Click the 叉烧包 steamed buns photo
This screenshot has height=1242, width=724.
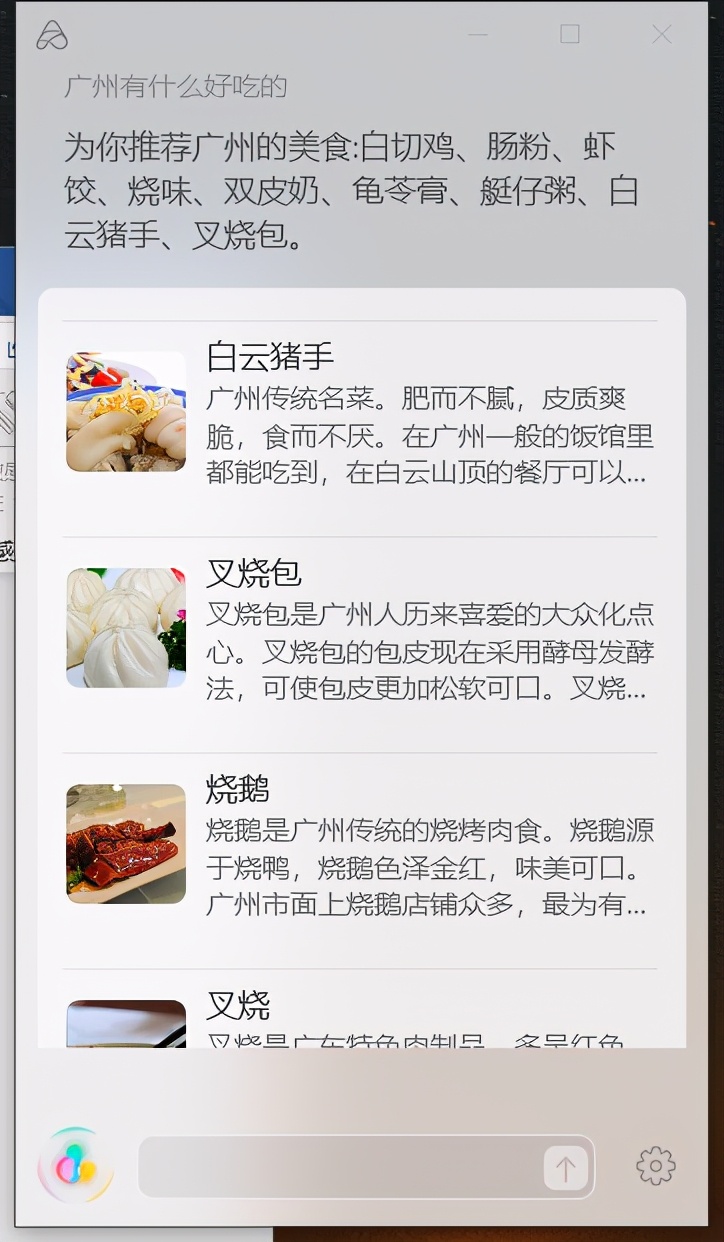pyautogui.click(x=125, y=627)
